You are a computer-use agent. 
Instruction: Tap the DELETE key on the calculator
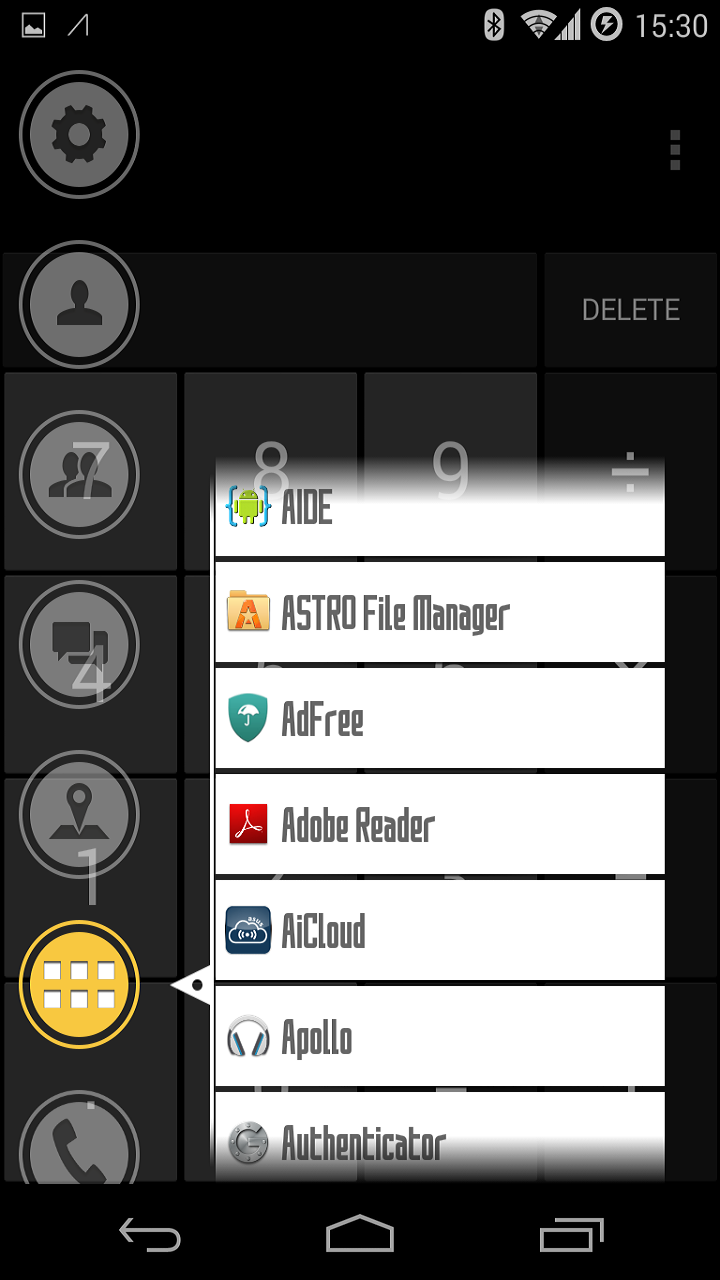click(x=631, y=310)
